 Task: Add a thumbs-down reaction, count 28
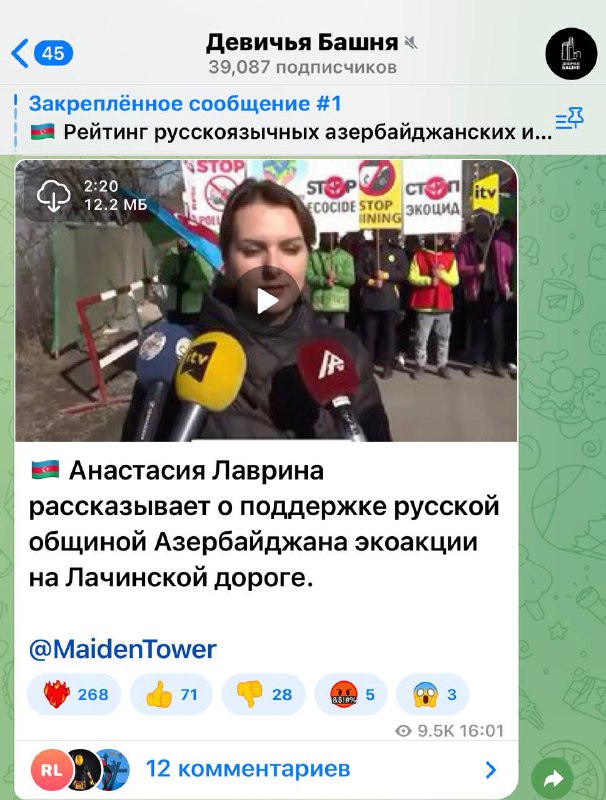click(265, 694)
